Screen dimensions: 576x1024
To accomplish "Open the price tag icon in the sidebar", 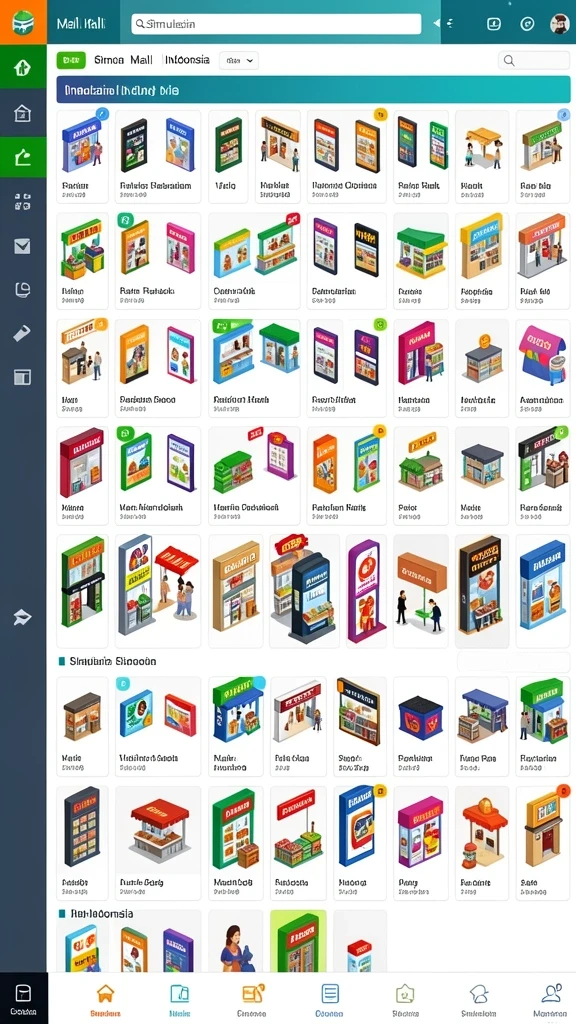I will [x=22, y=333].
